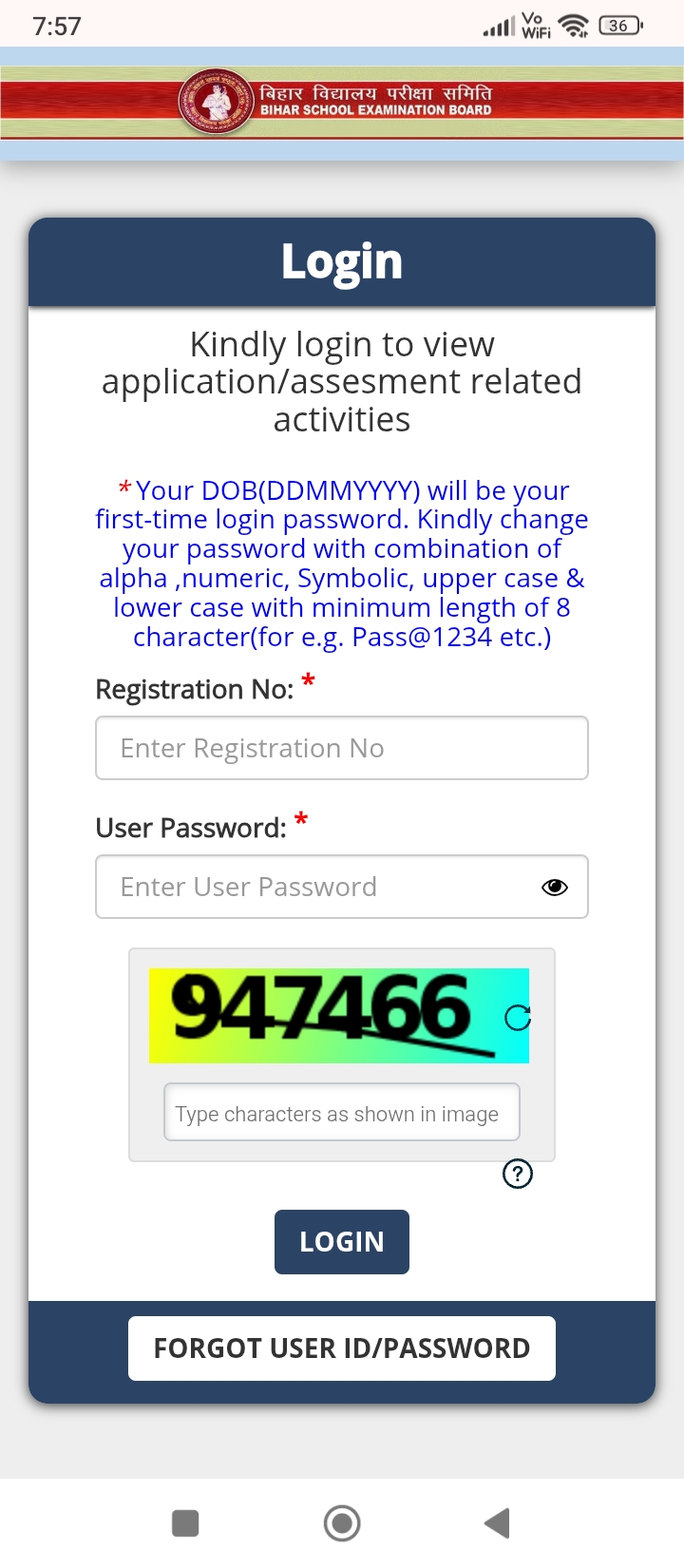Refresh the captcha image
The height and width of the screenshot is (1568, 684).
pos(518,1018)
